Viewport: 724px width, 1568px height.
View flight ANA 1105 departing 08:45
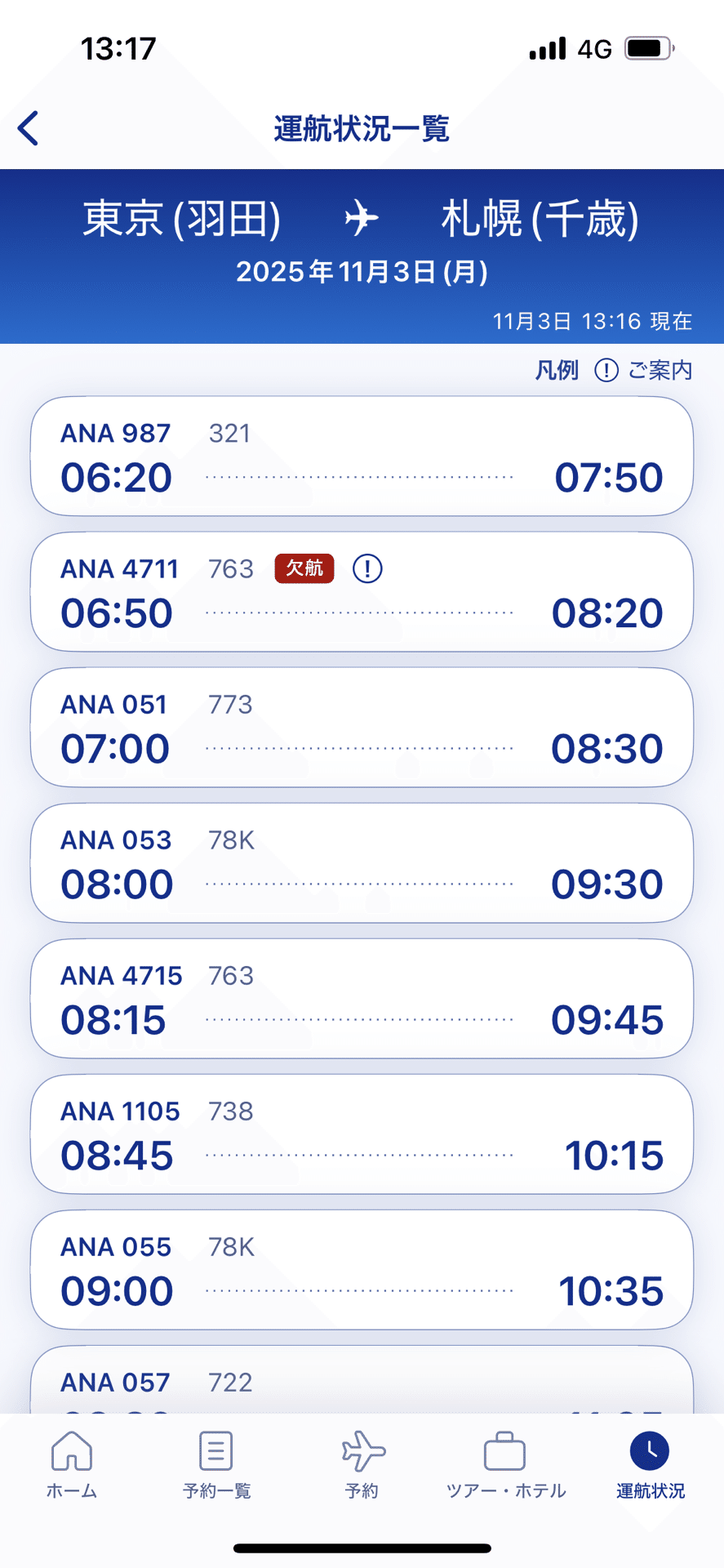362,1134
